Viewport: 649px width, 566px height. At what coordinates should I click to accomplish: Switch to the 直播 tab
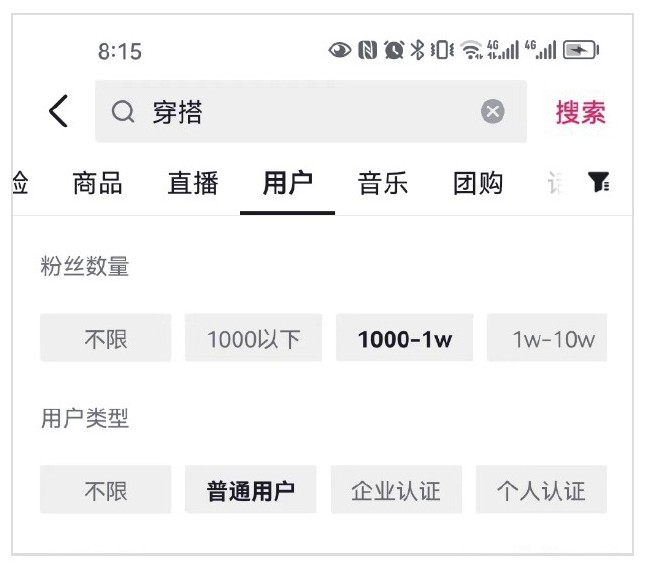pyautogui.click(x=193, y=183)
